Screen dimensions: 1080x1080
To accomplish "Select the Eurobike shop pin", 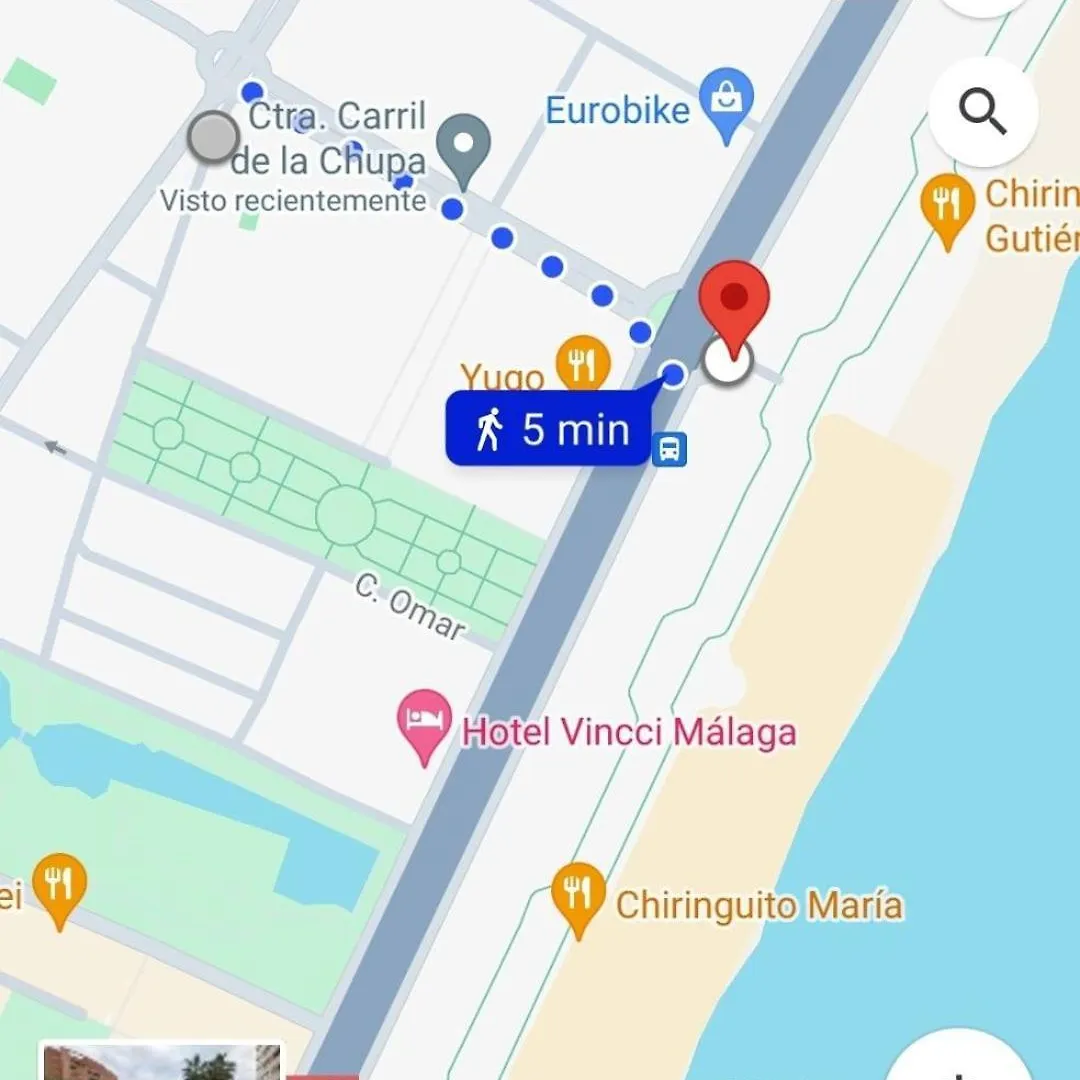I will [x=727, y=100].
